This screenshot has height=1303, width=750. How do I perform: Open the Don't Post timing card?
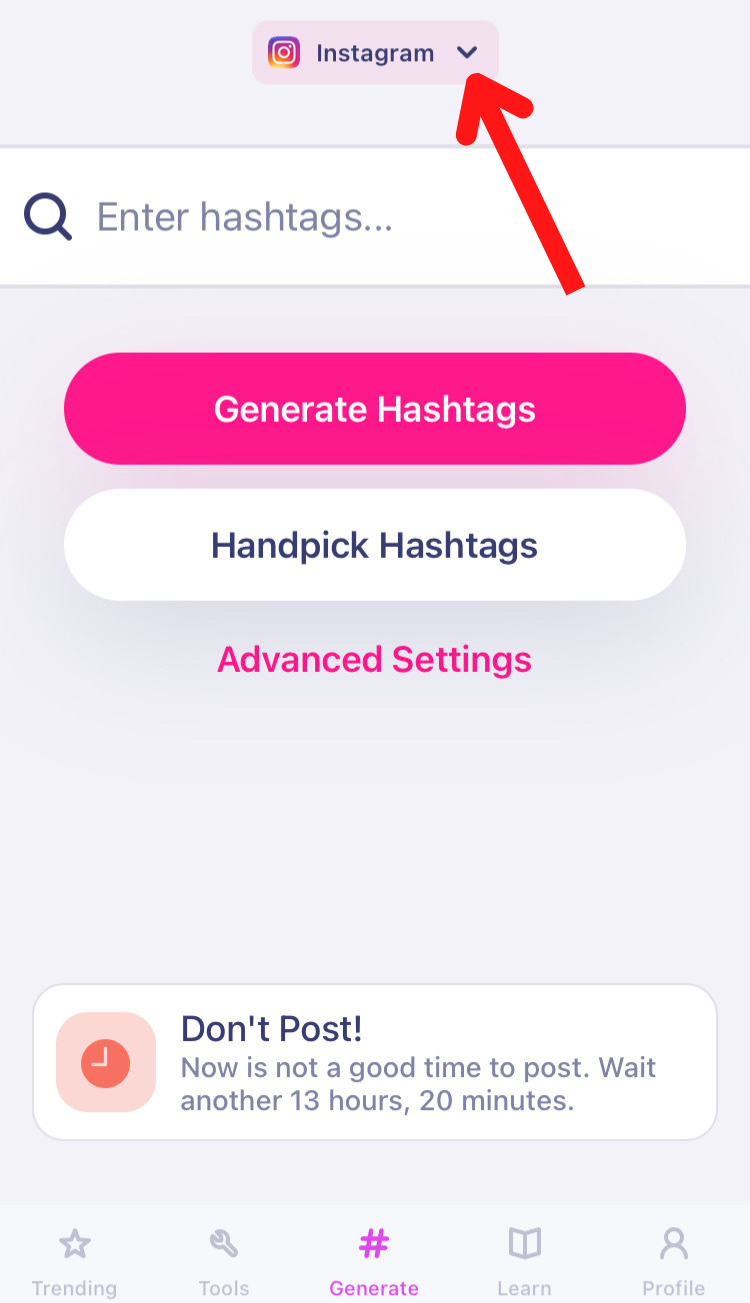375,1062
